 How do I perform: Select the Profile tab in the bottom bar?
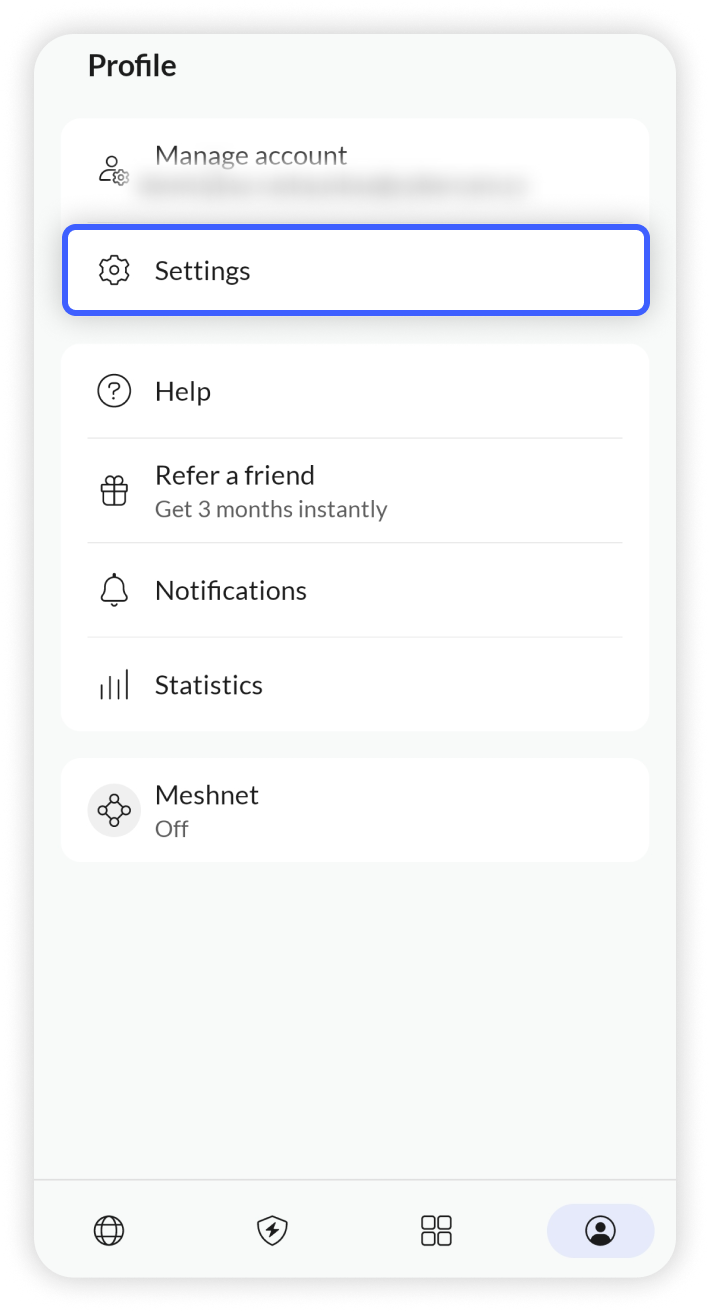coord(600,1231)
